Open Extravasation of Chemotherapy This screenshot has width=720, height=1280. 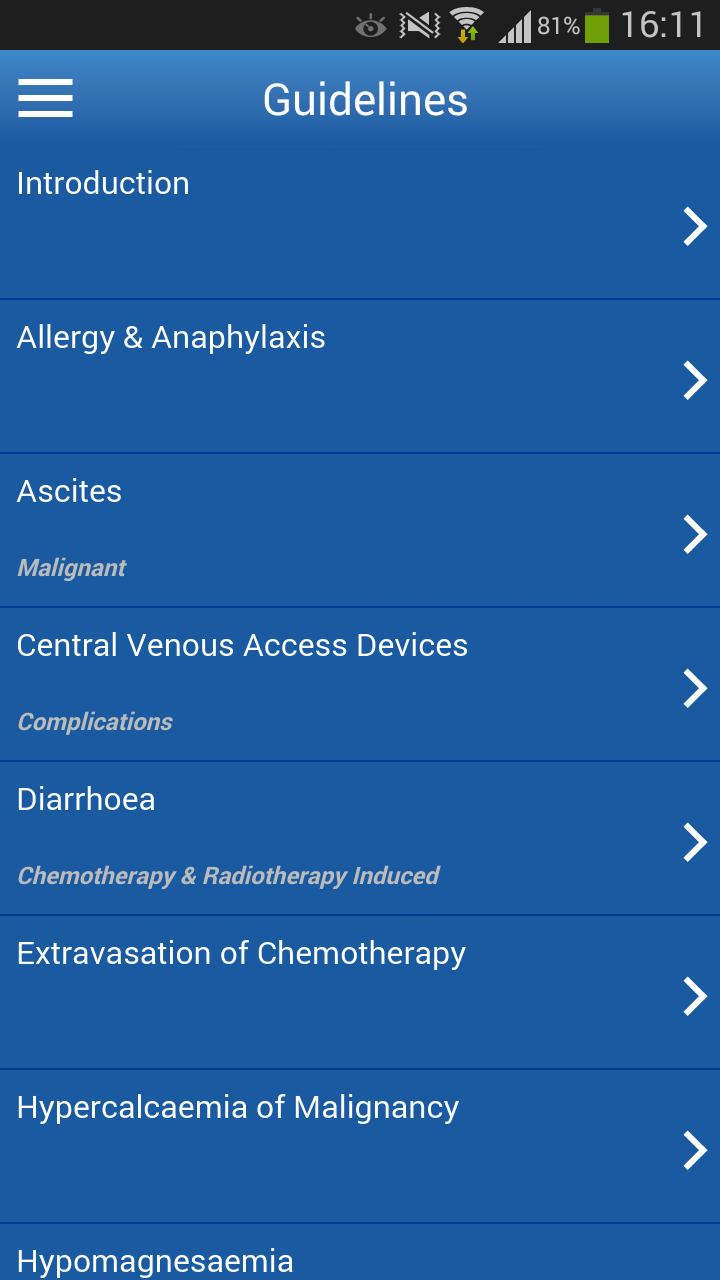point(360,995)
